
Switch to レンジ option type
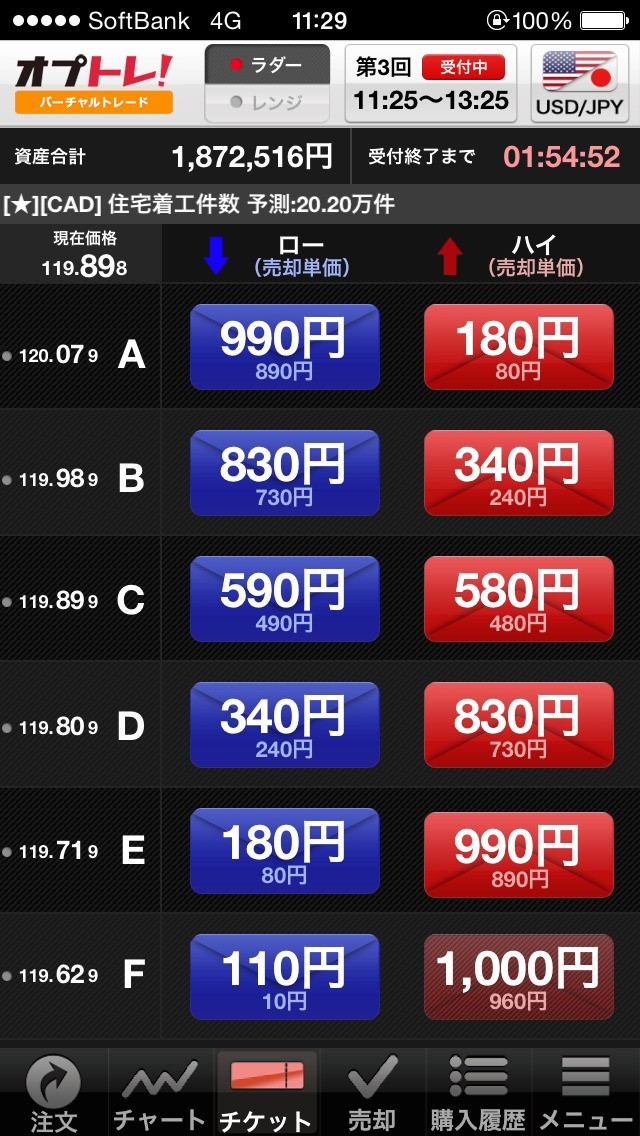tap(266, 103)
